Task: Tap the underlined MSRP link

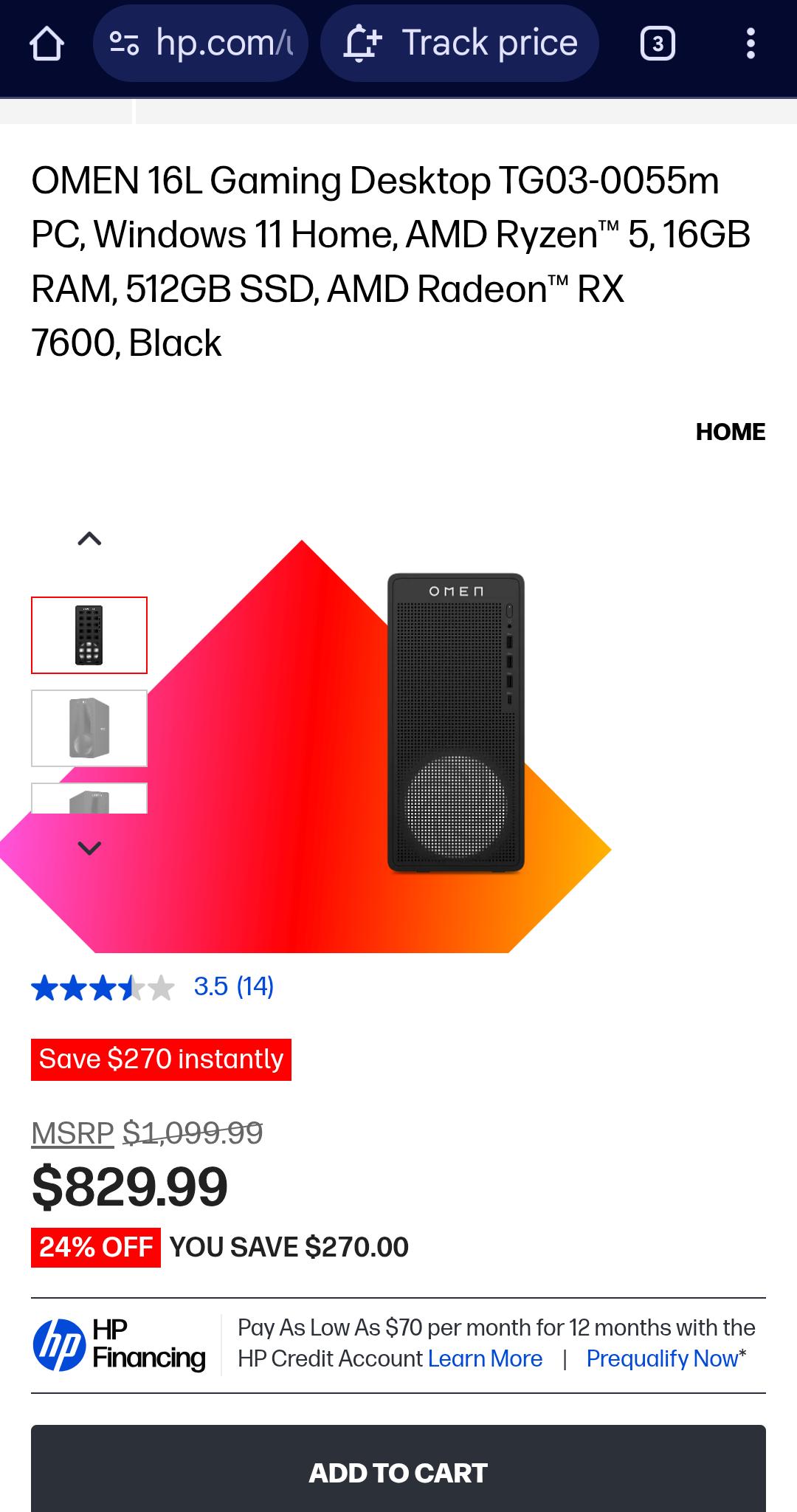Action: (72, 1133)
